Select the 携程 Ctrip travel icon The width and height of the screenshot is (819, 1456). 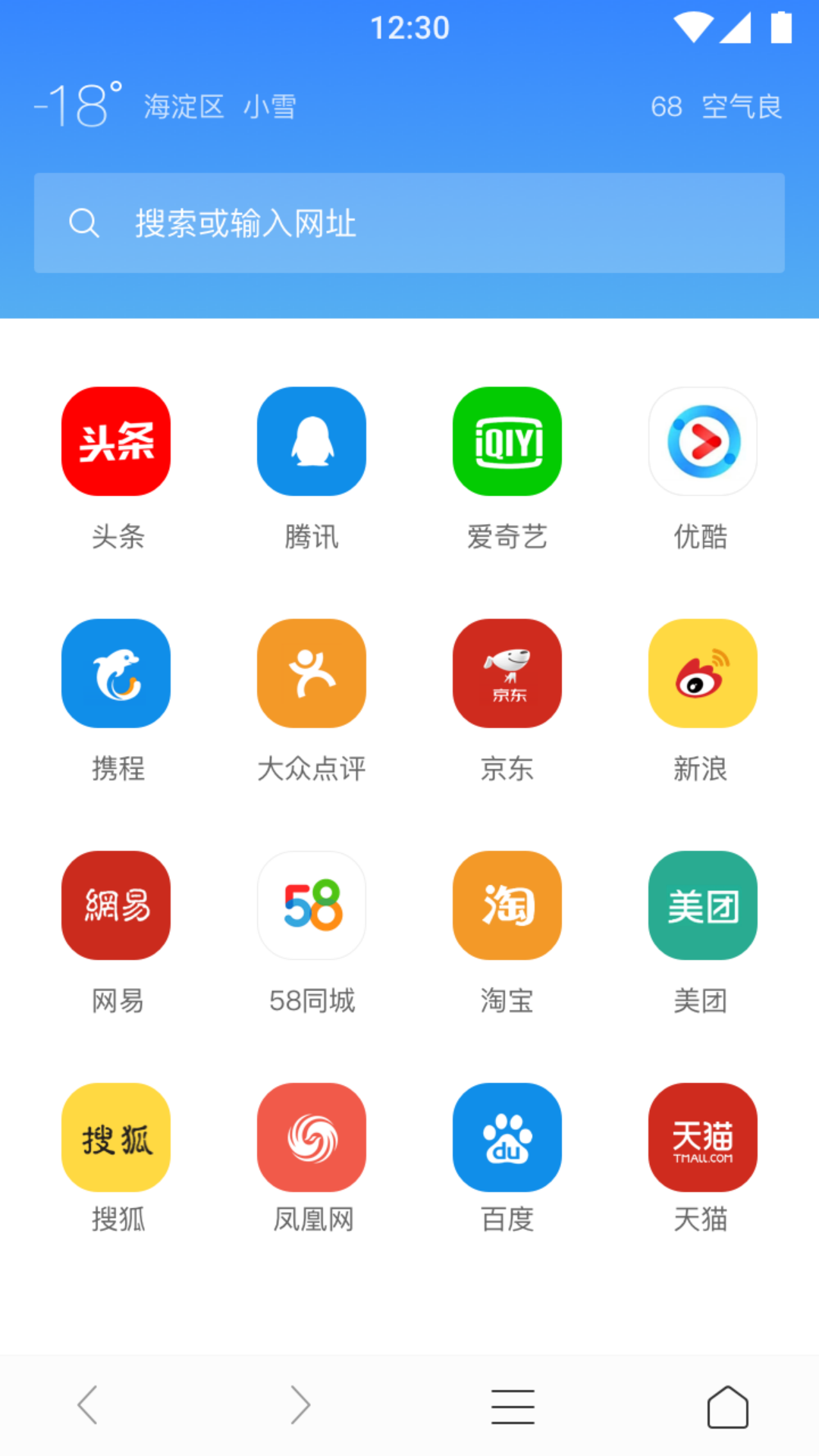(x=115, y=673)
